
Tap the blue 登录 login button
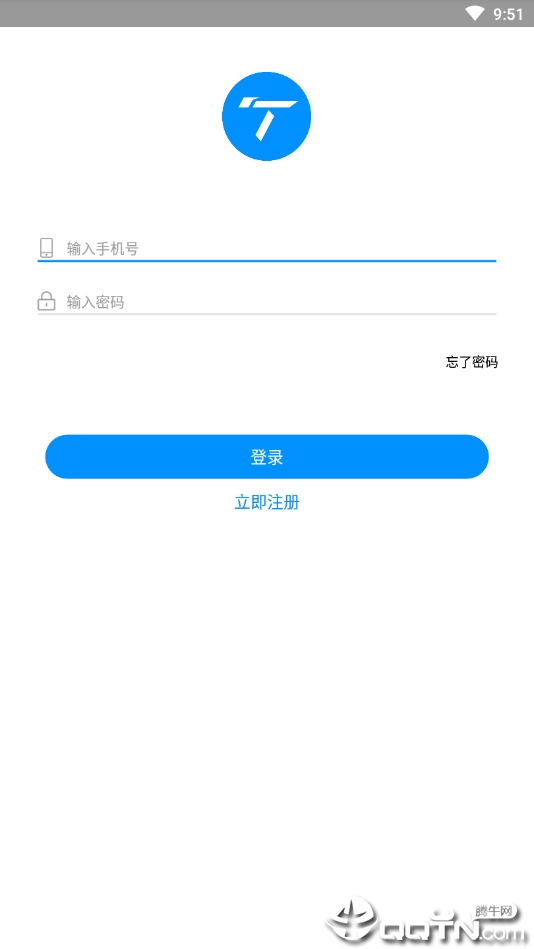[267, 457]
